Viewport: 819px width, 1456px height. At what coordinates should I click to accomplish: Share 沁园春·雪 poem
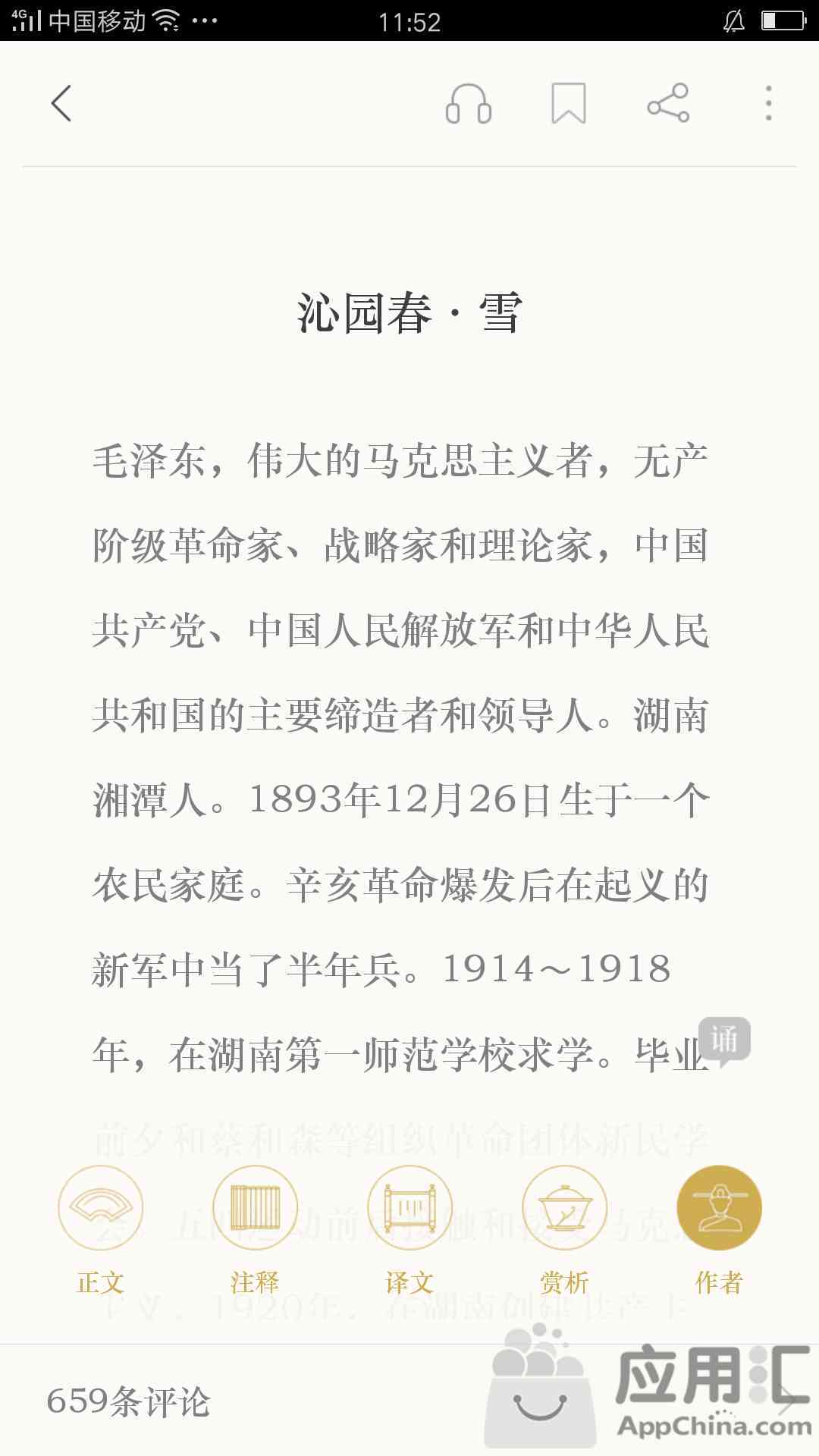pos(668,103)
